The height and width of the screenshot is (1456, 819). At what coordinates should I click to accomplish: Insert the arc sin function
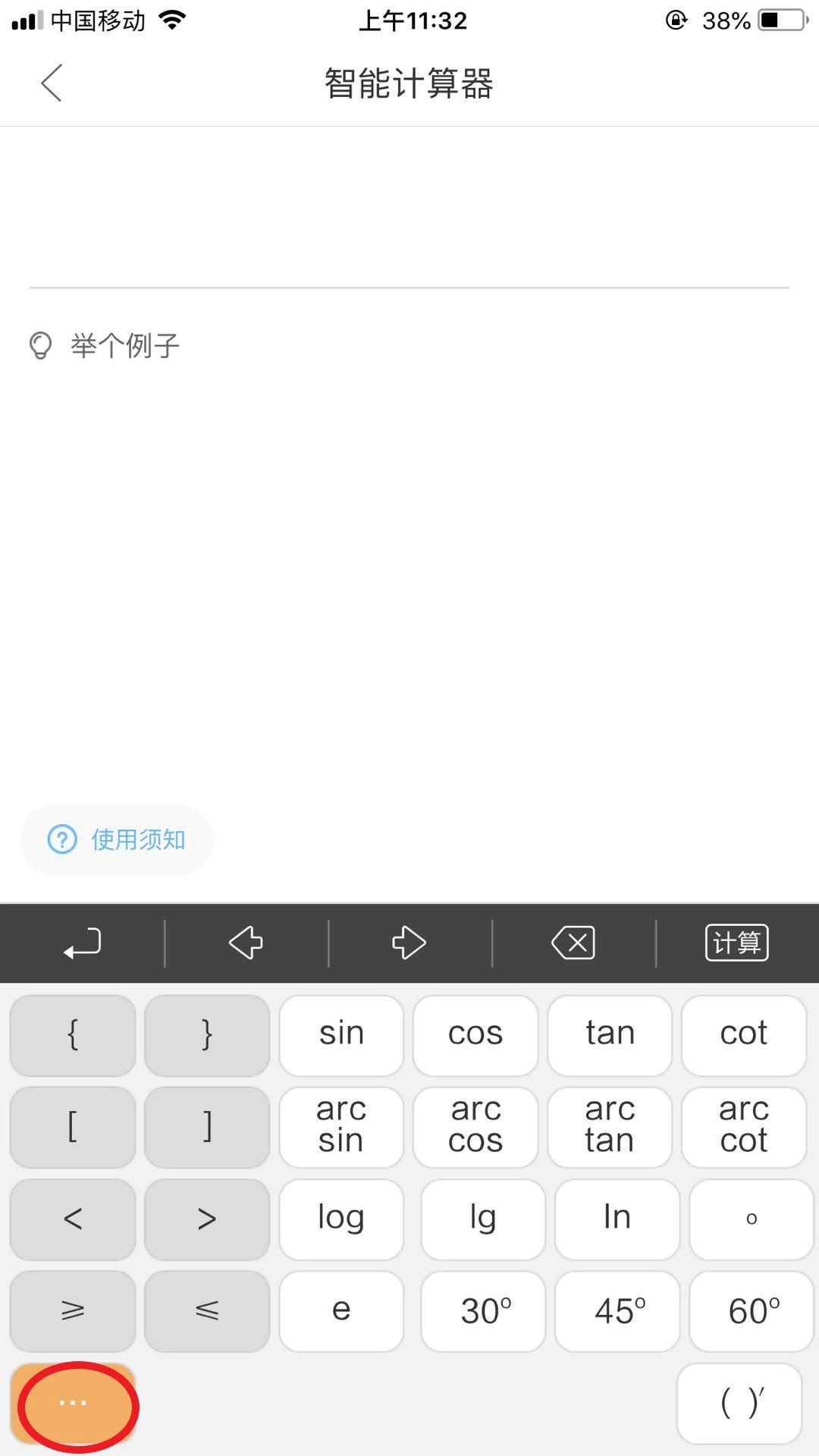[341, 1126]
